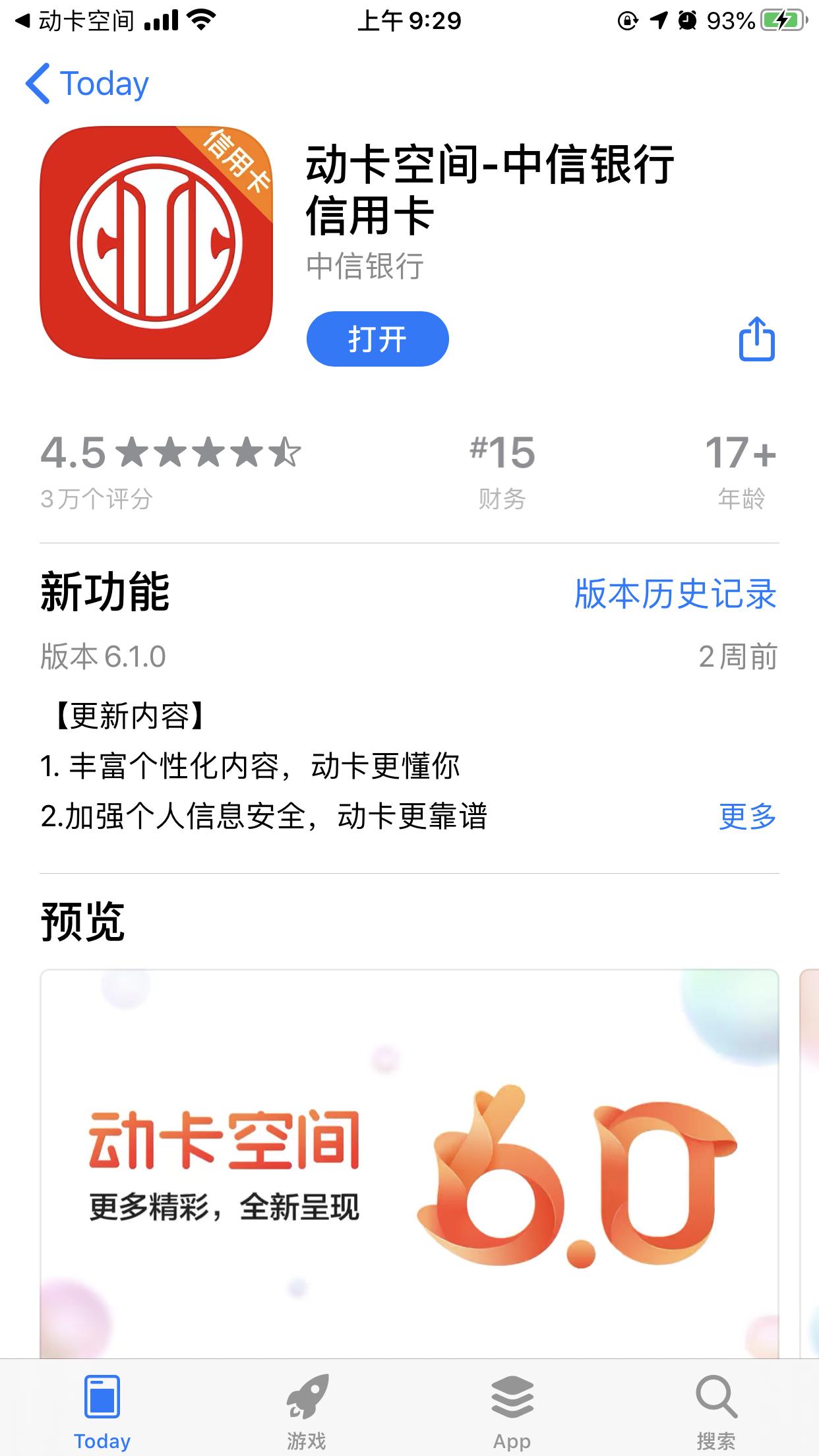
Task: Select the App tab icon
Action: coord(512,1399)
